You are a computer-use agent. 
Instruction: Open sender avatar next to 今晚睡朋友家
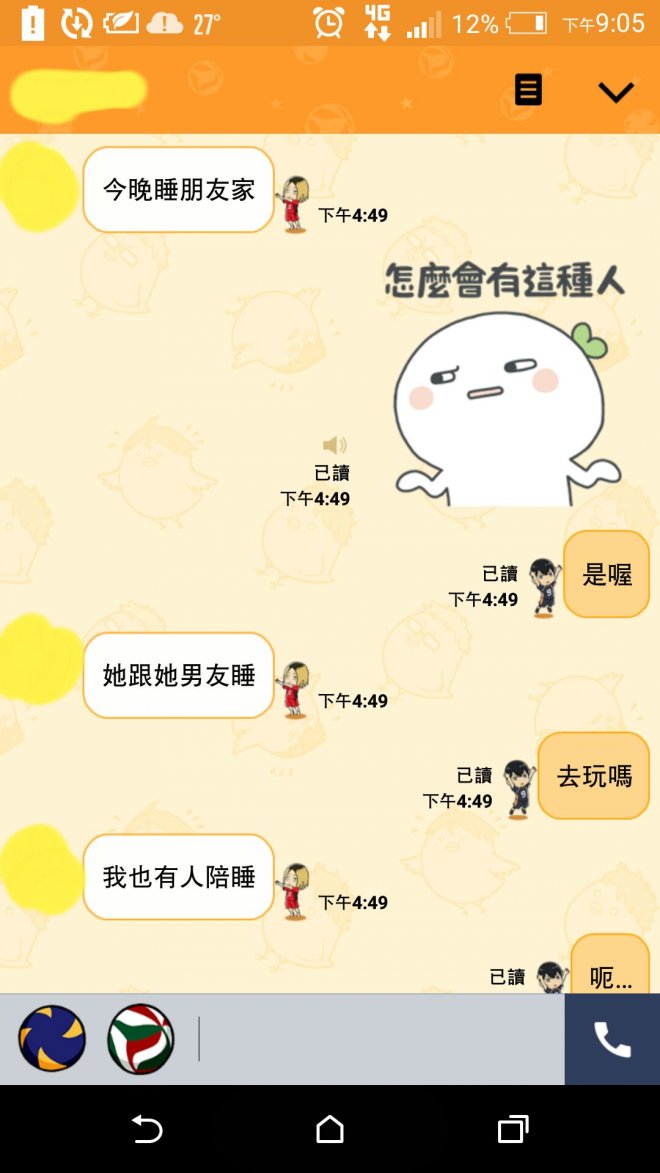pyautogui.click(x=40, y=188)
